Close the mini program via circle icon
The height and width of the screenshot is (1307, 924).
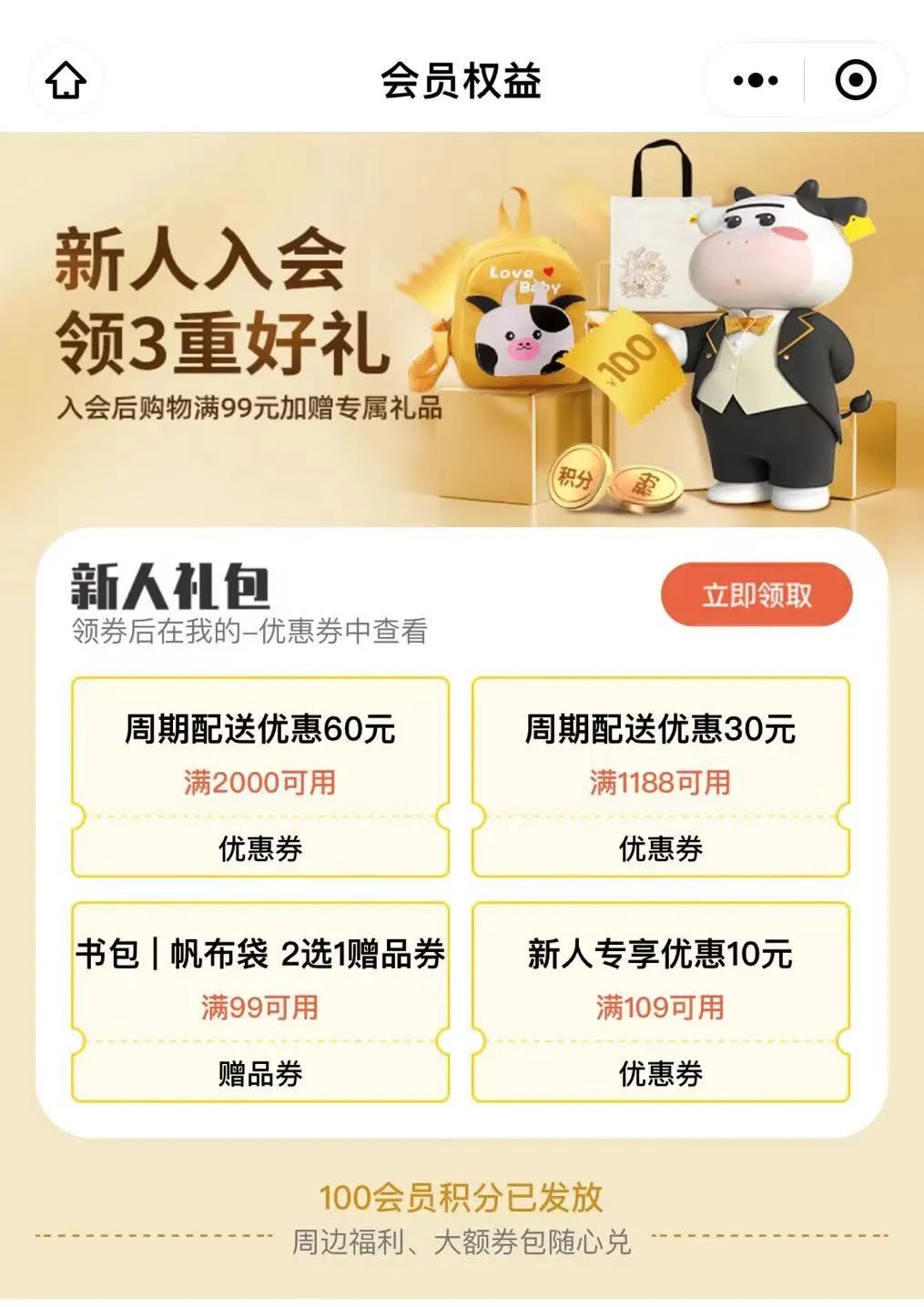coord(855,80)
